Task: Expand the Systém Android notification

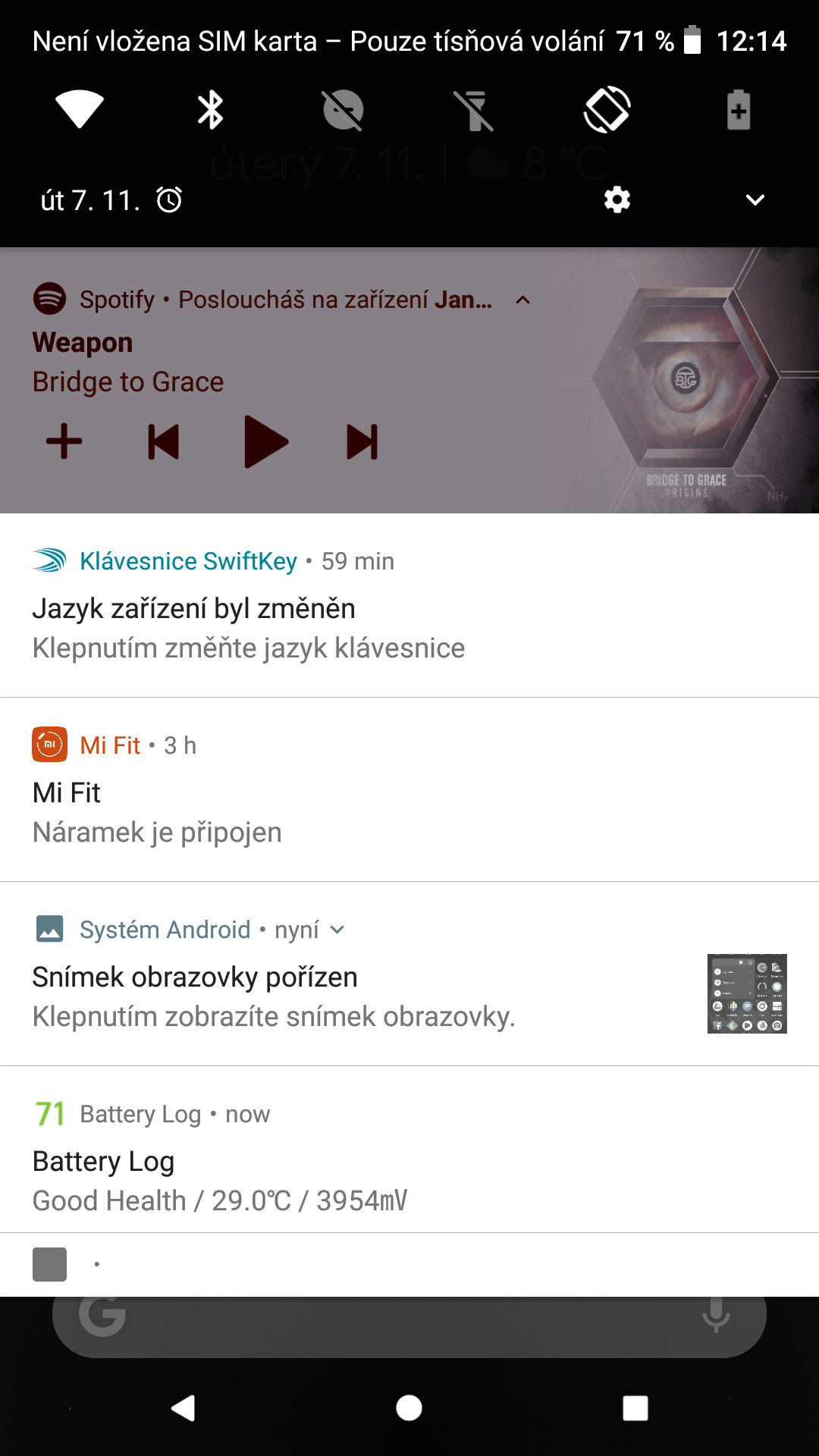Action: click(337, 930)
